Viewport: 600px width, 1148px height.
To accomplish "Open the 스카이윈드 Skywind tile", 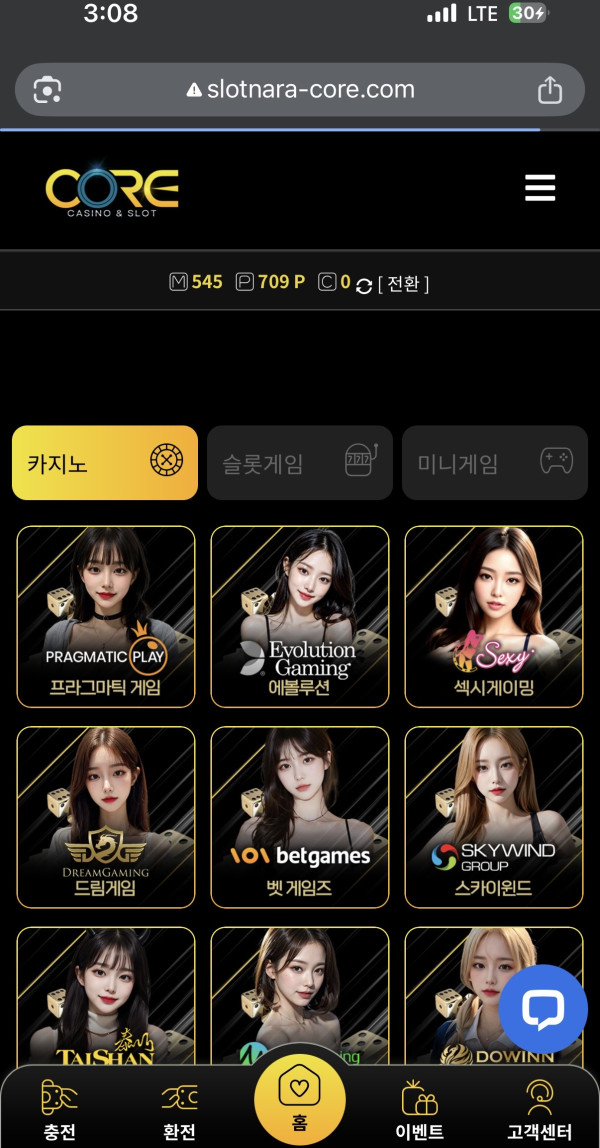I will [x=494, y=816].
